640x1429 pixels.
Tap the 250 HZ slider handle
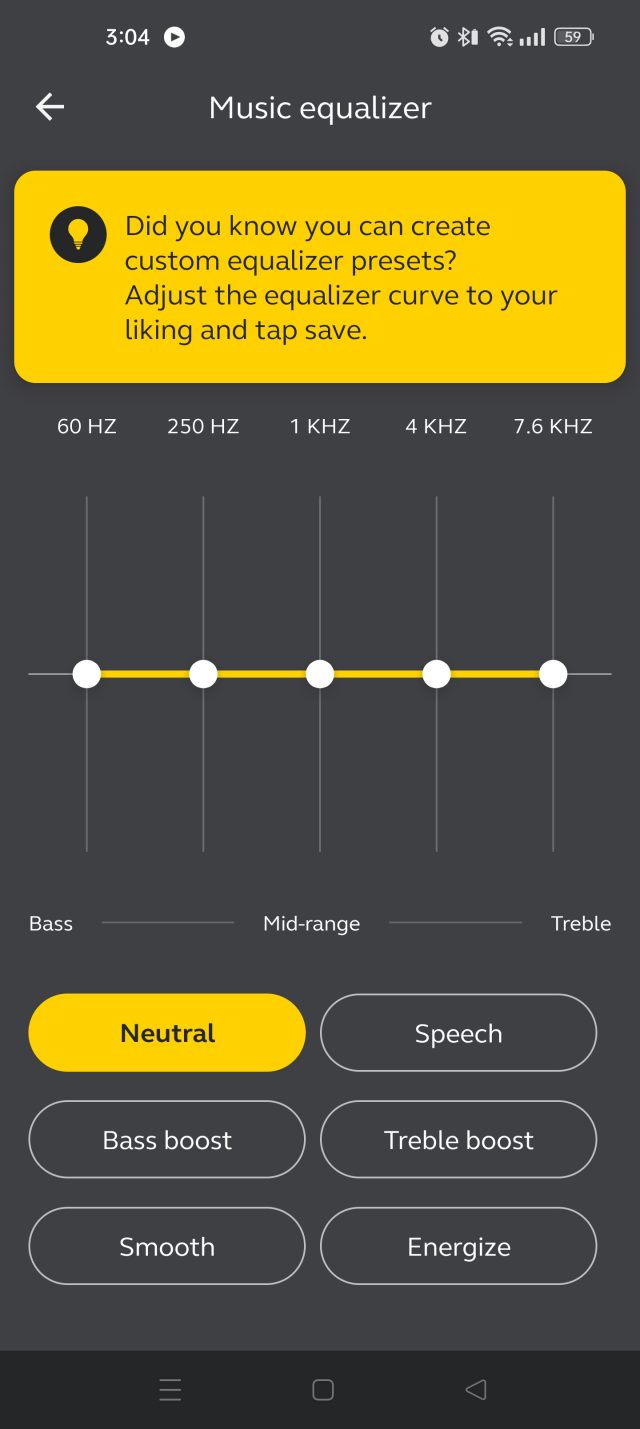[x=203, y=674]
